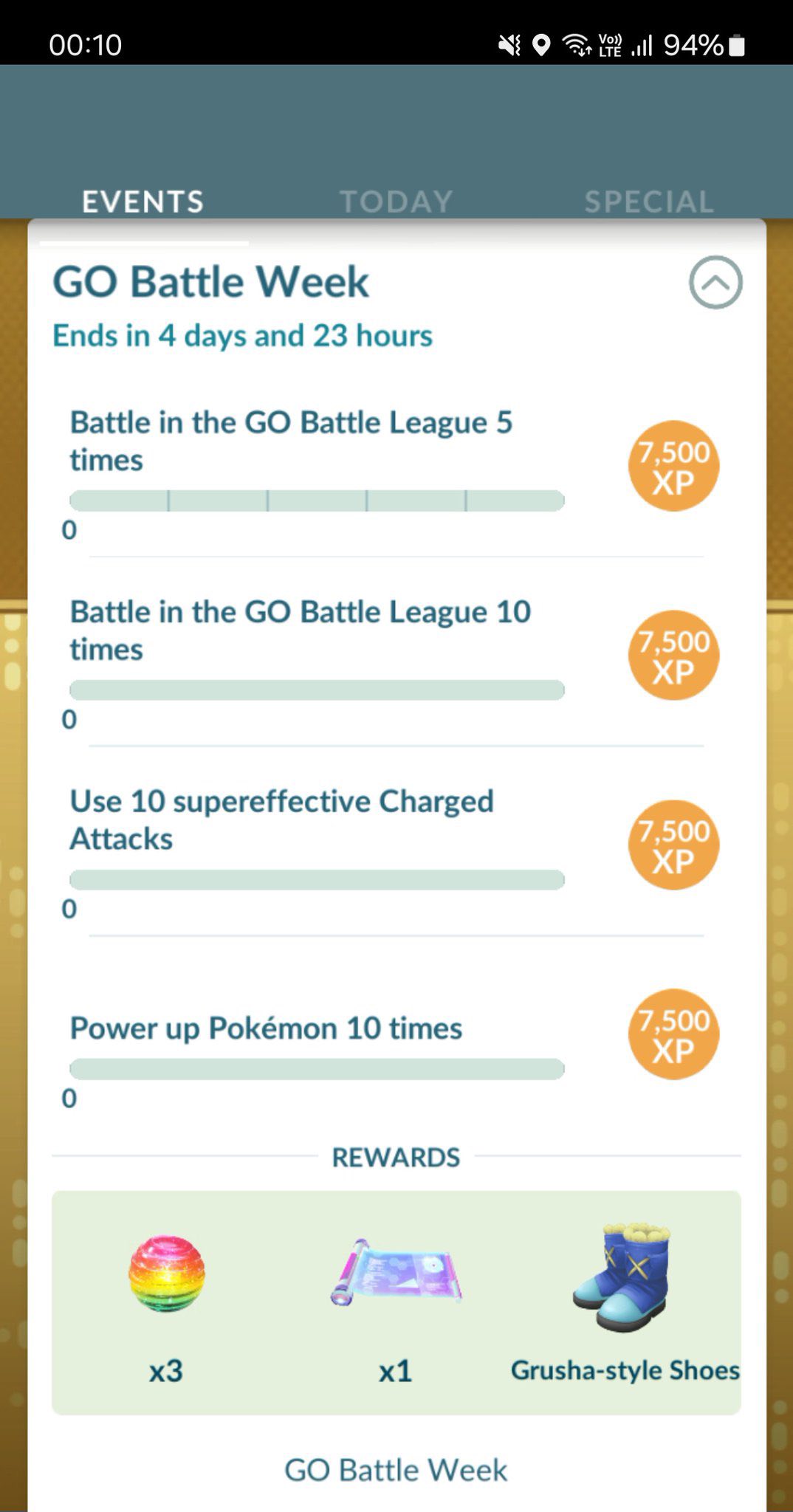Switch to the Today tab

396,201
